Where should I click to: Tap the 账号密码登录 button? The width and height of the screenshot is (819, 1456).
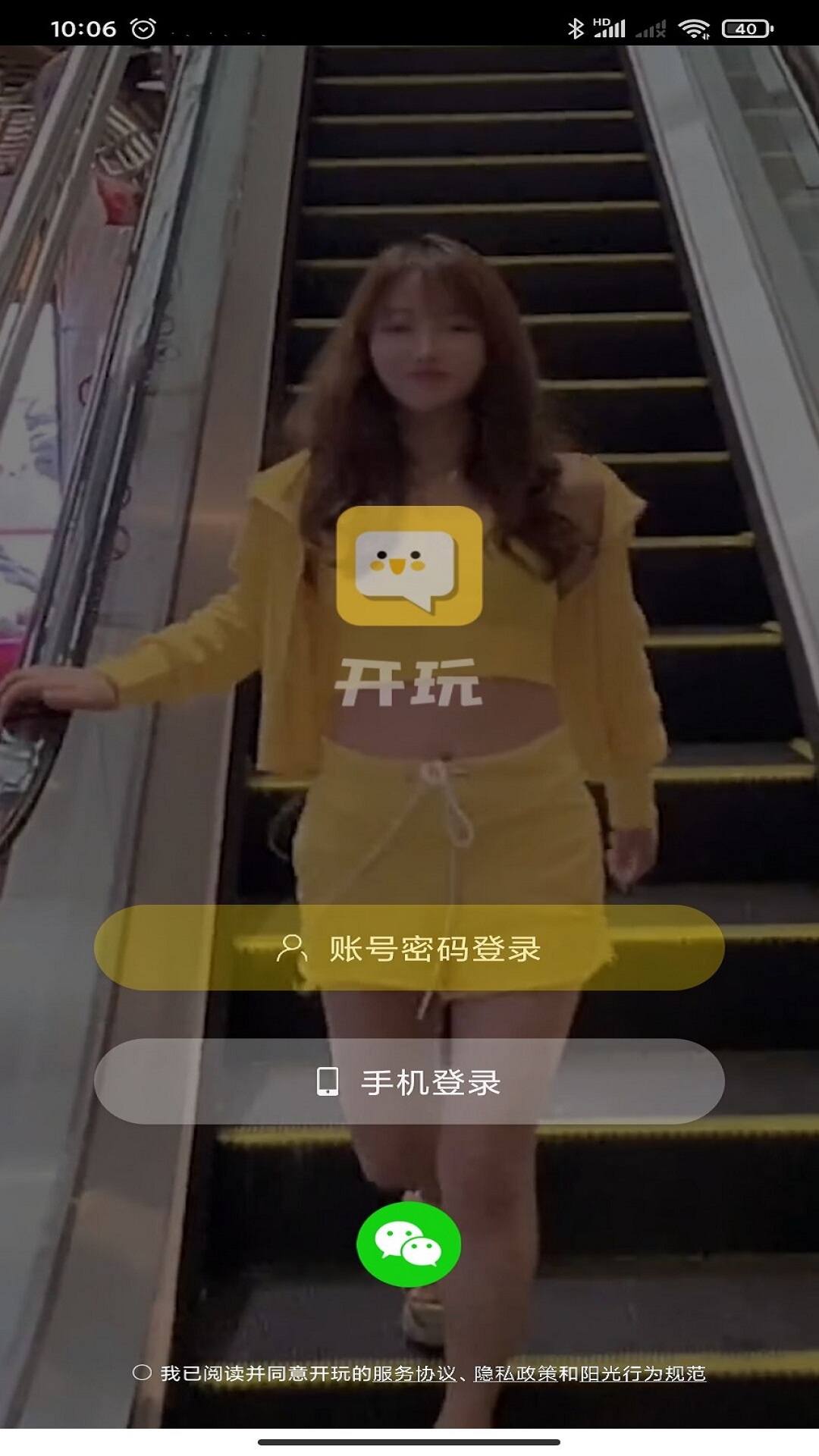(409, 948)
